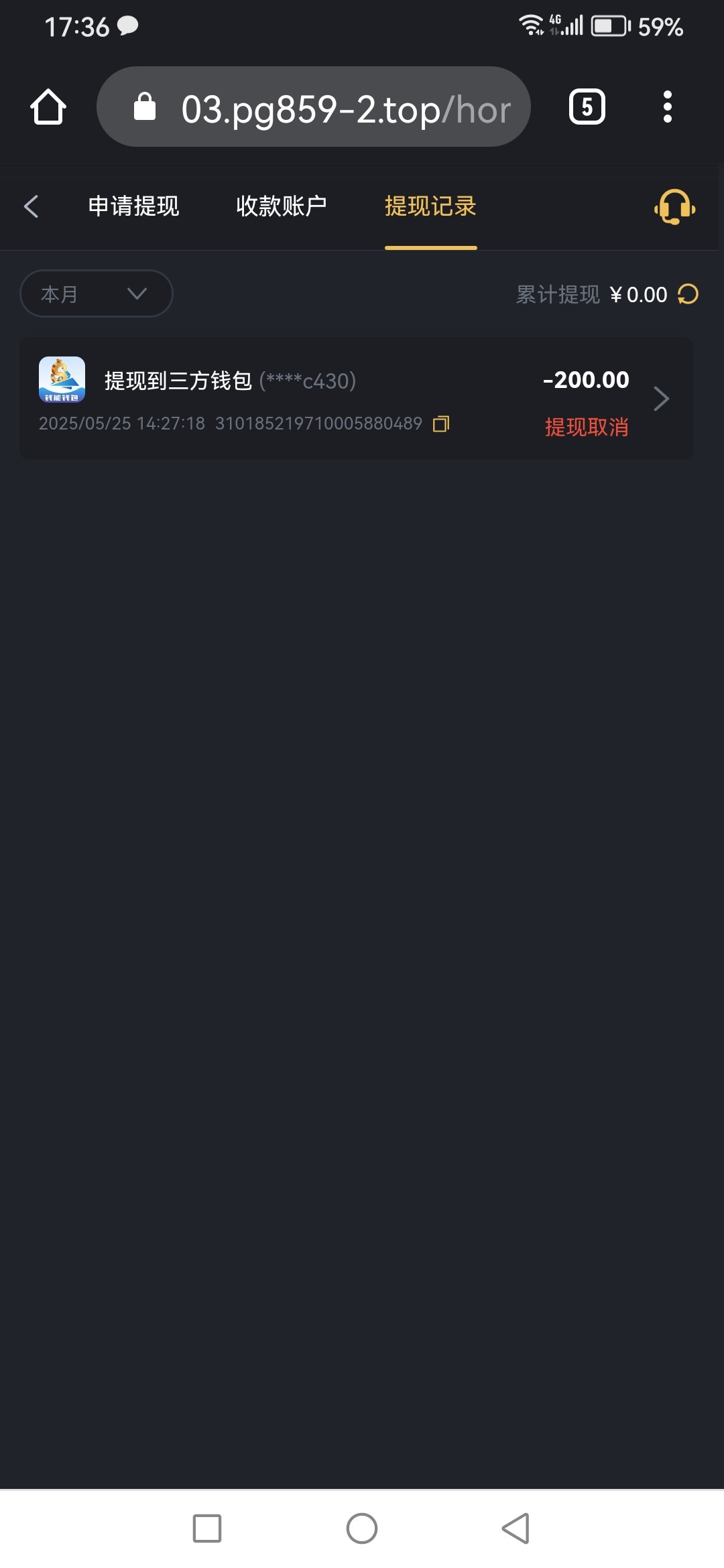Contact customer service via headset icon
724x1568 pixels.
pos(674,206)
